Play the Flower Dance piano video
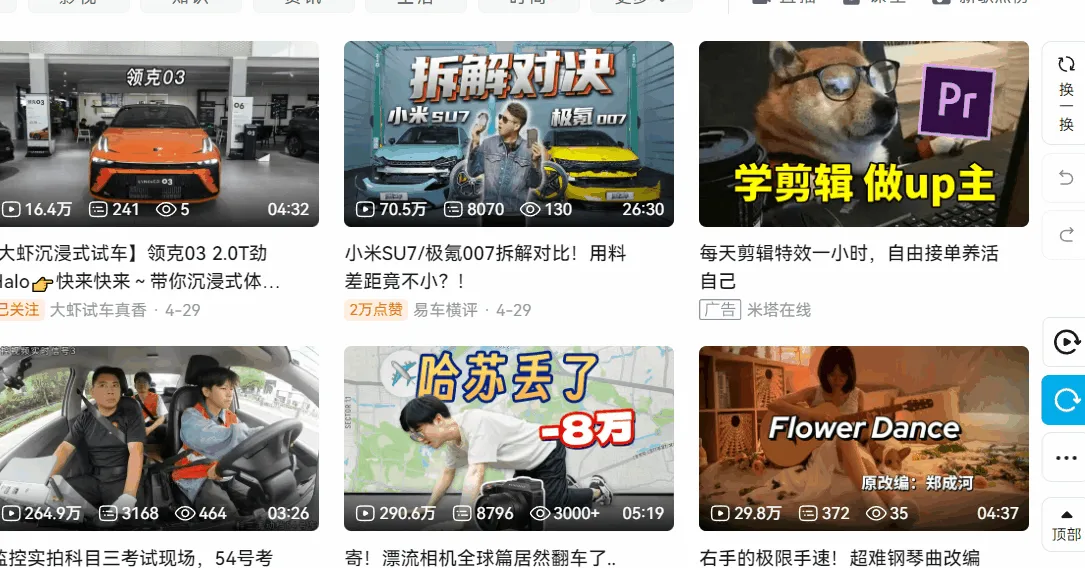1085x568 pixels. [863, 438]
